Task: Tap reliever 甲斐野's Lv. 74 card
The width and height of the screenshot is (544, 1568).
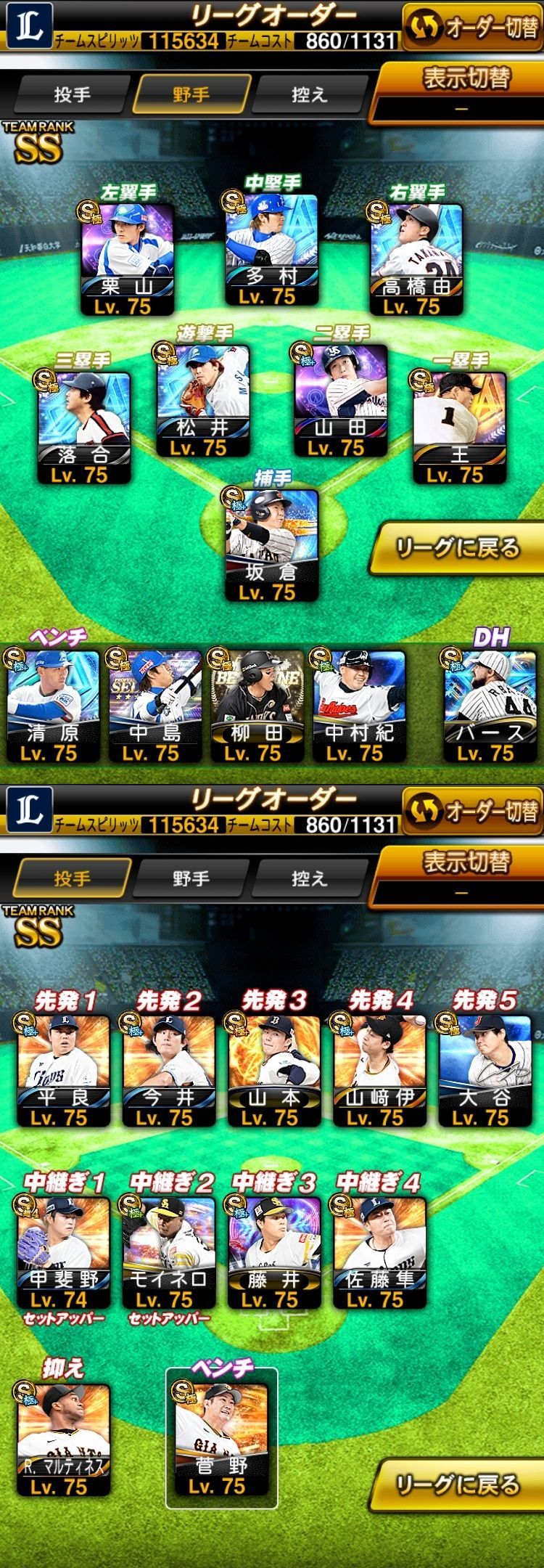Action: pos(63,1251)
